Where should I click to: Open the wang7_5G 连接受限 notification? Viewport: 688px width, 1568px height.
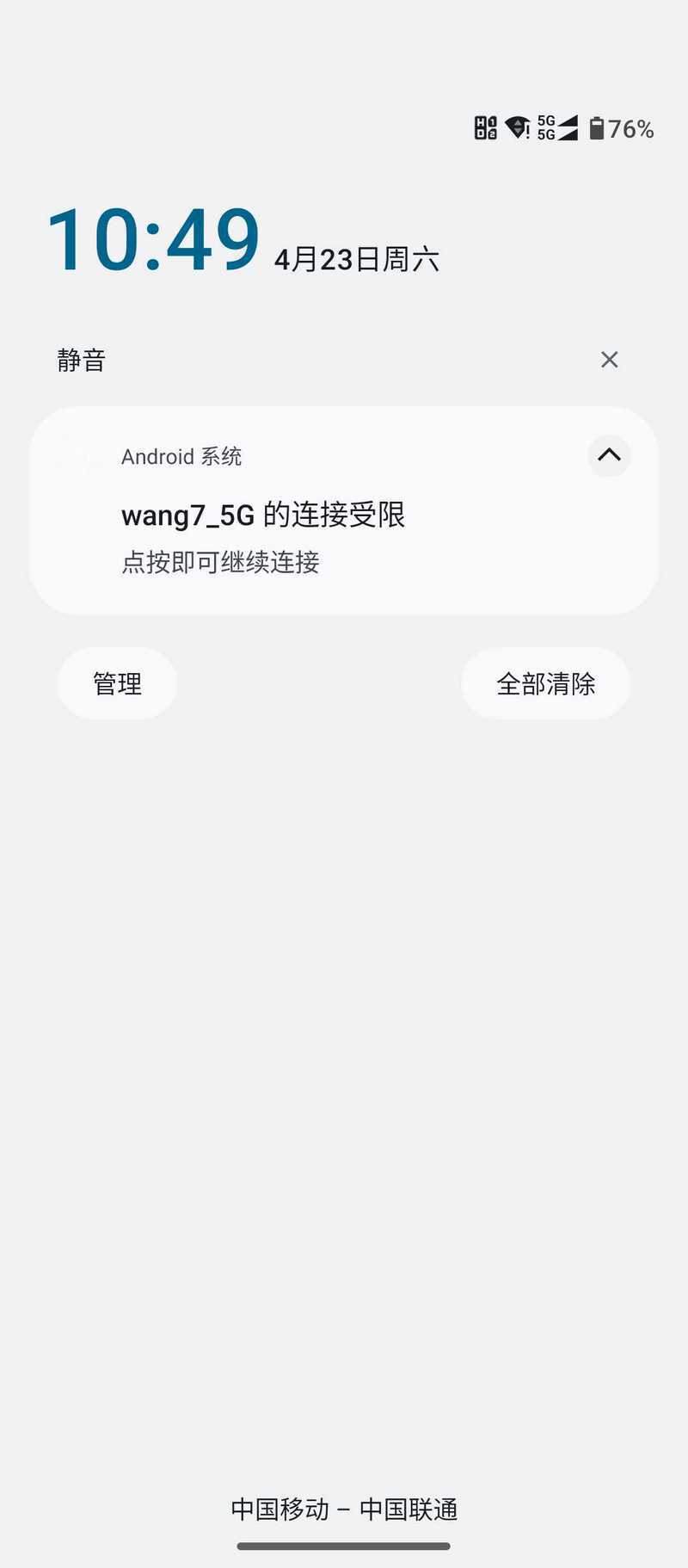click(x=344, y=511)
